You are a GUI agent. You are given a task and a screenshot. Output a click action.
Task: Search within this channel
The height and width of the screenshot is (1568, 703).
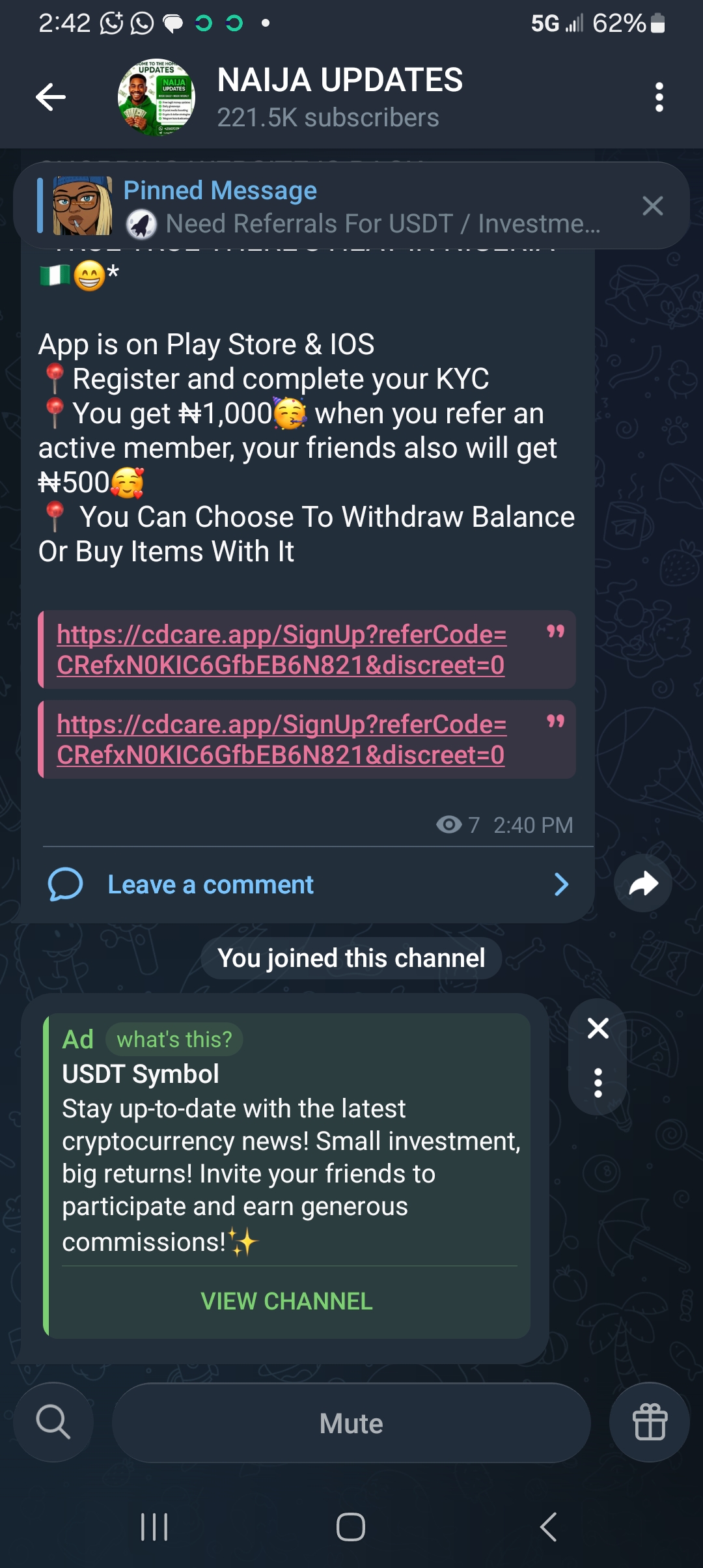53,1422
